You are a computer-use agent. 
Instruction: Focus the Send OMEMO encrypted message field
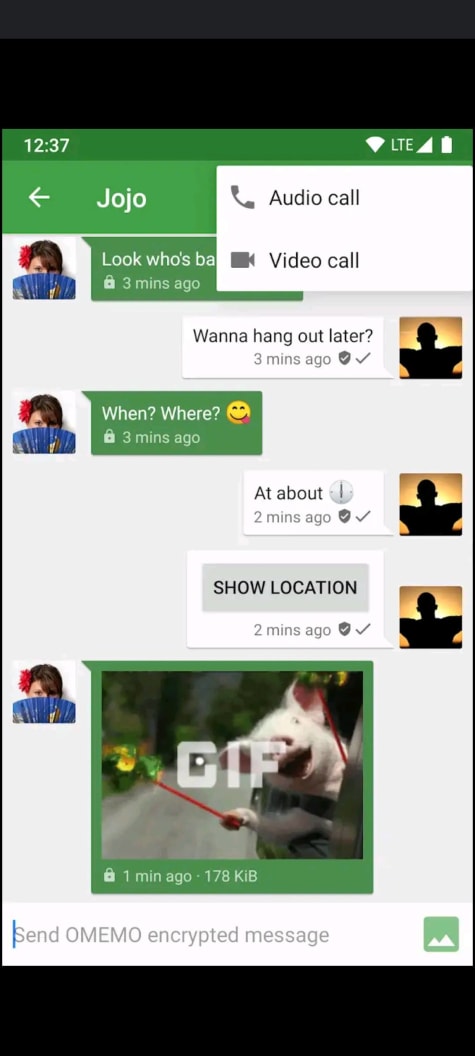tap(212, 935)
